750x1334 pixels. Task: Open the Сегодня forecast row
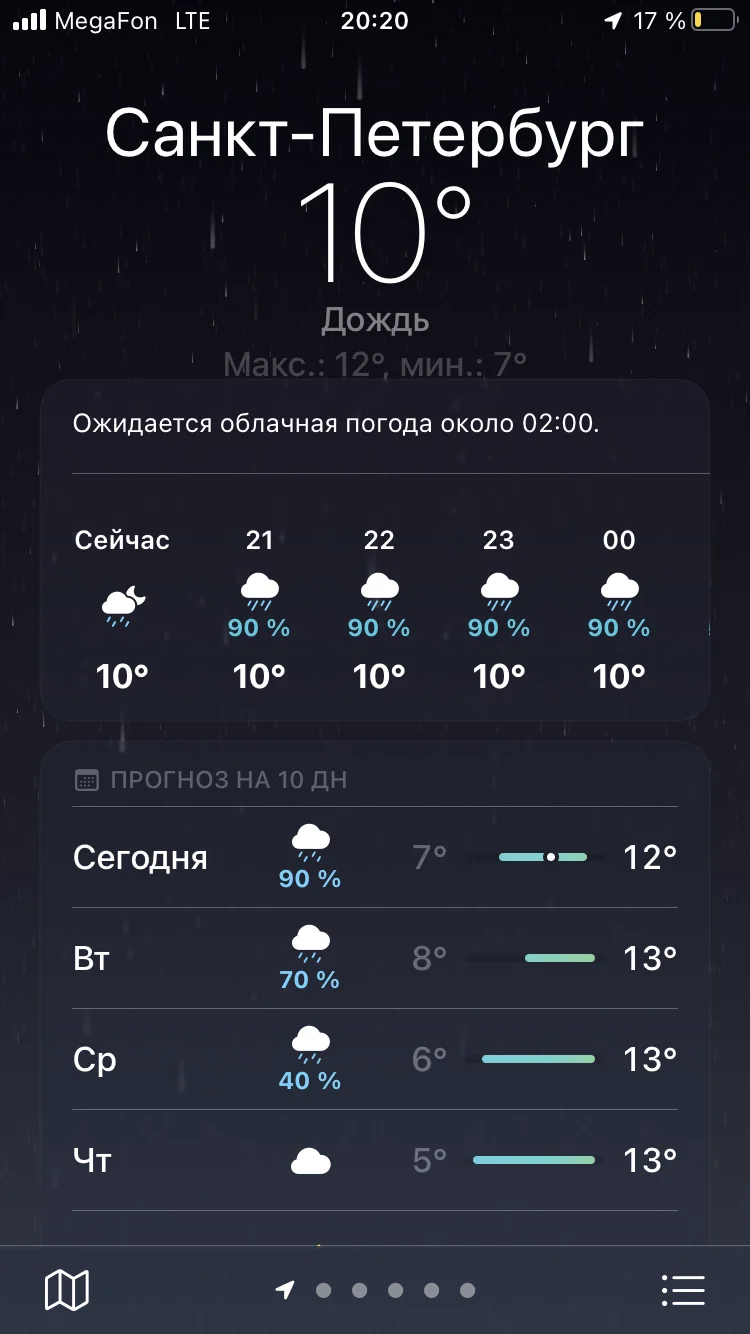tap(375, 858)
